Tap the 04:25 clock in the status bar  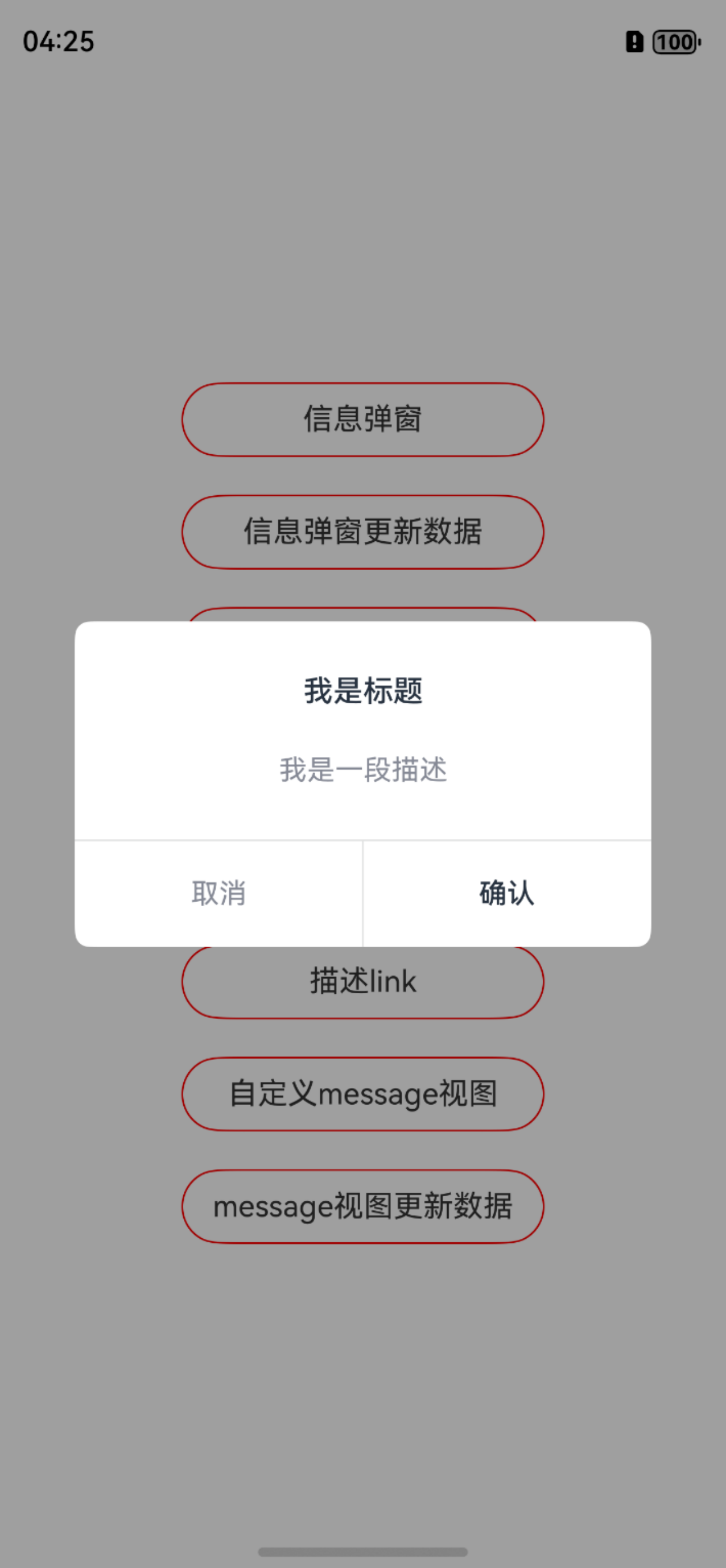[x=57, y=42]
